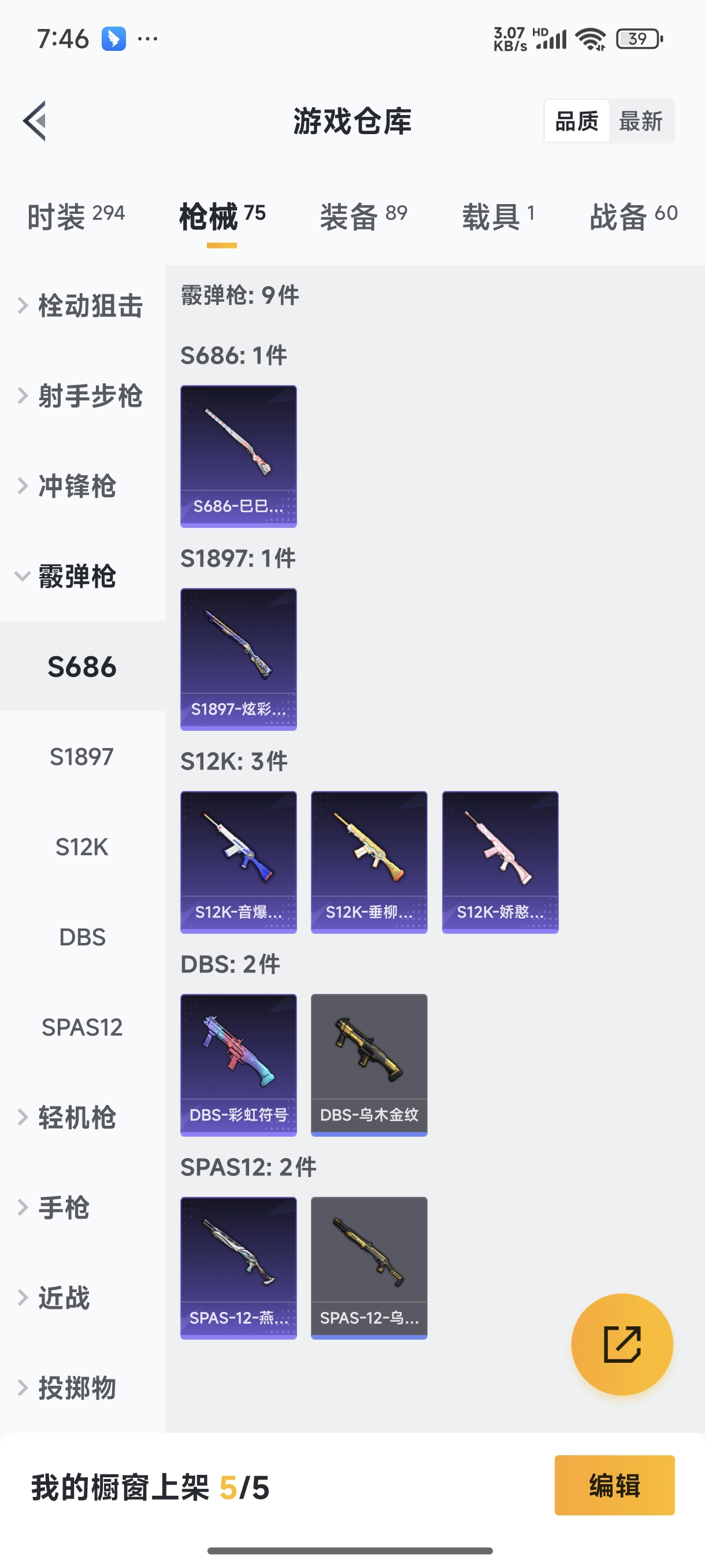This screenshot has width=705, height=1568.
Task: Open the S12K-音爆 skin card
Action: pyautogui.click(x=239, y=861)
